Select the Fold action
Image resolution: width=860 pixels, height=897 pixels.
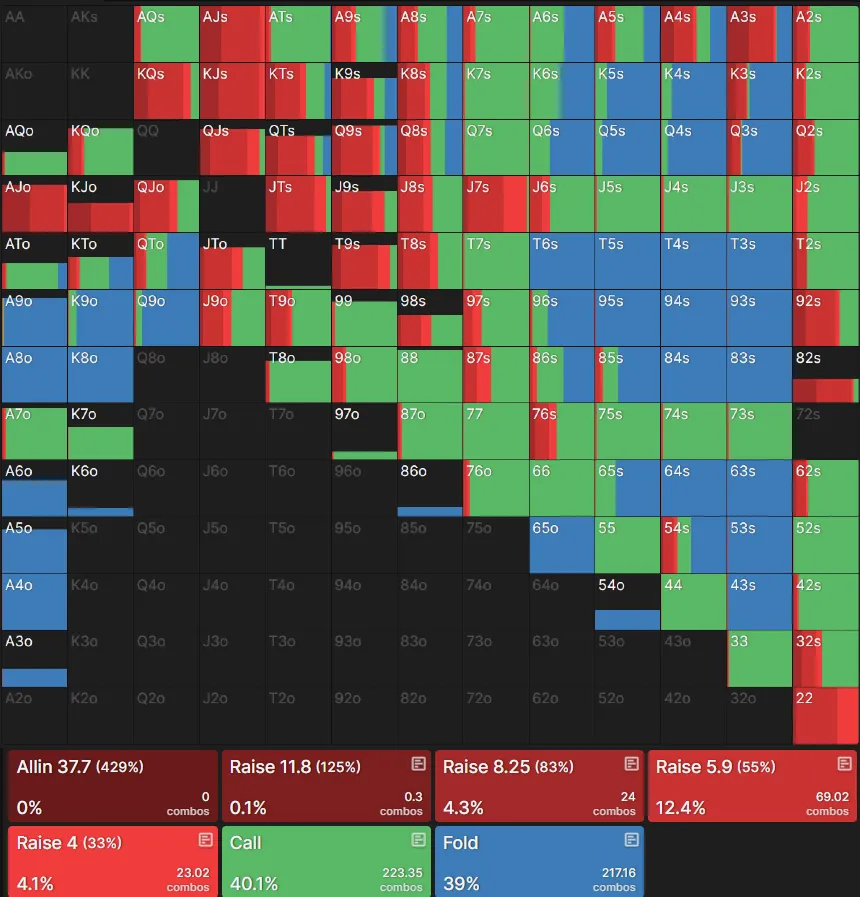(x=539, y=861)
